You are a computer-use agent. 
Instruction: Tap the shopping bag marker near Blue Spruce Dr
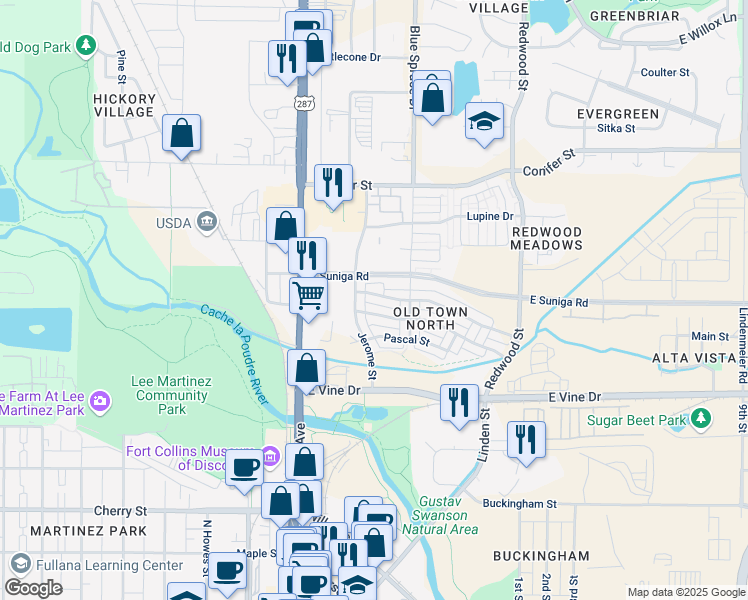[x=433, y=99]
